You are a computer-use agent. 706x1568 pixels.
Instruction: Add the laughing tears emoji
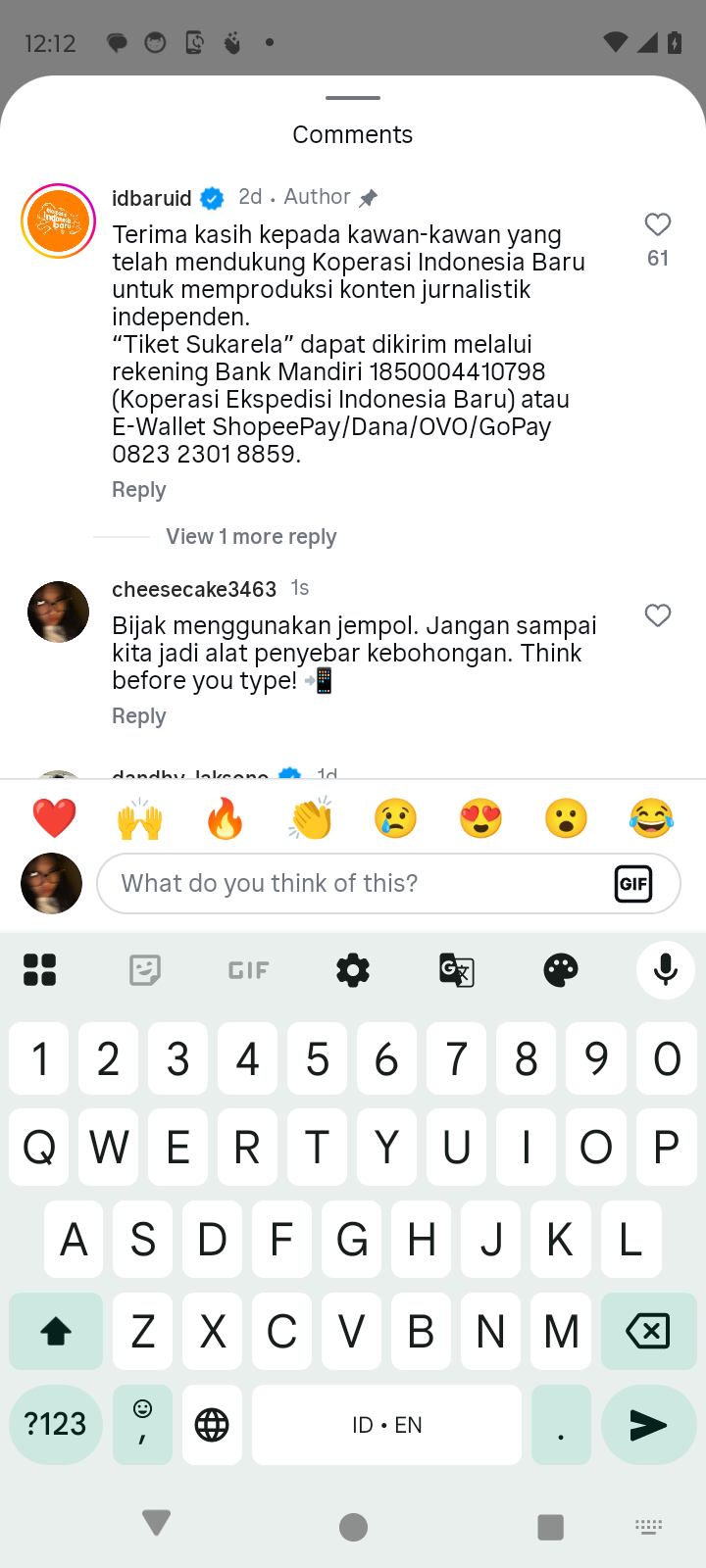651,818
